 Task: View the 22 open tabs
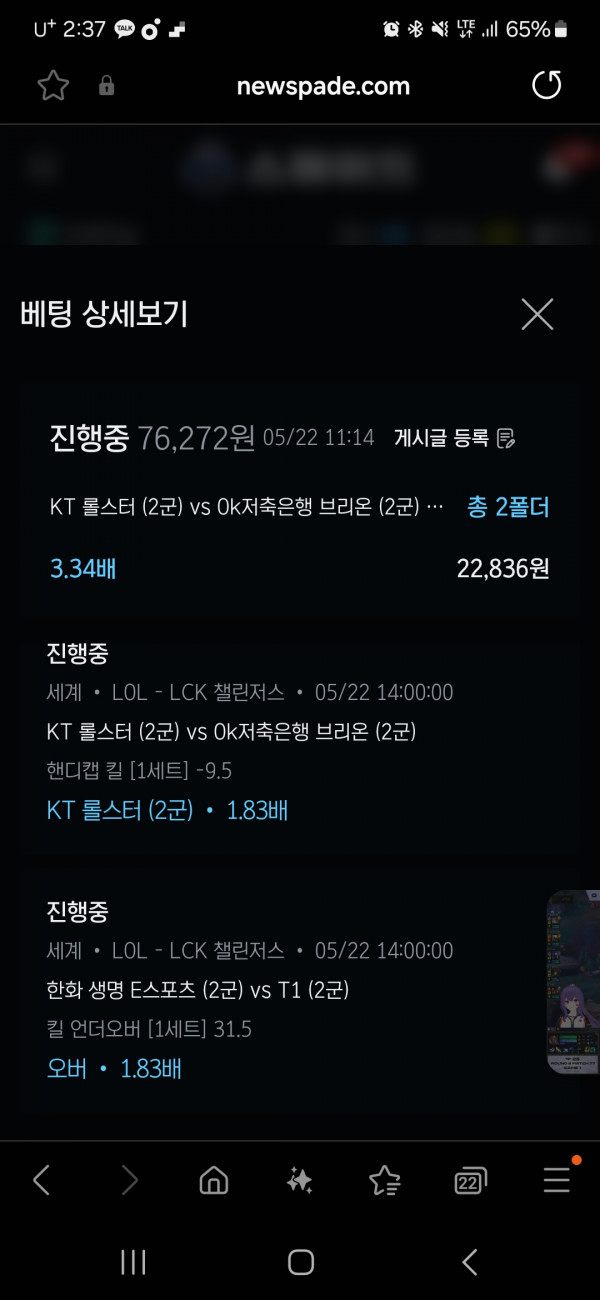[x=470, y=1181]
